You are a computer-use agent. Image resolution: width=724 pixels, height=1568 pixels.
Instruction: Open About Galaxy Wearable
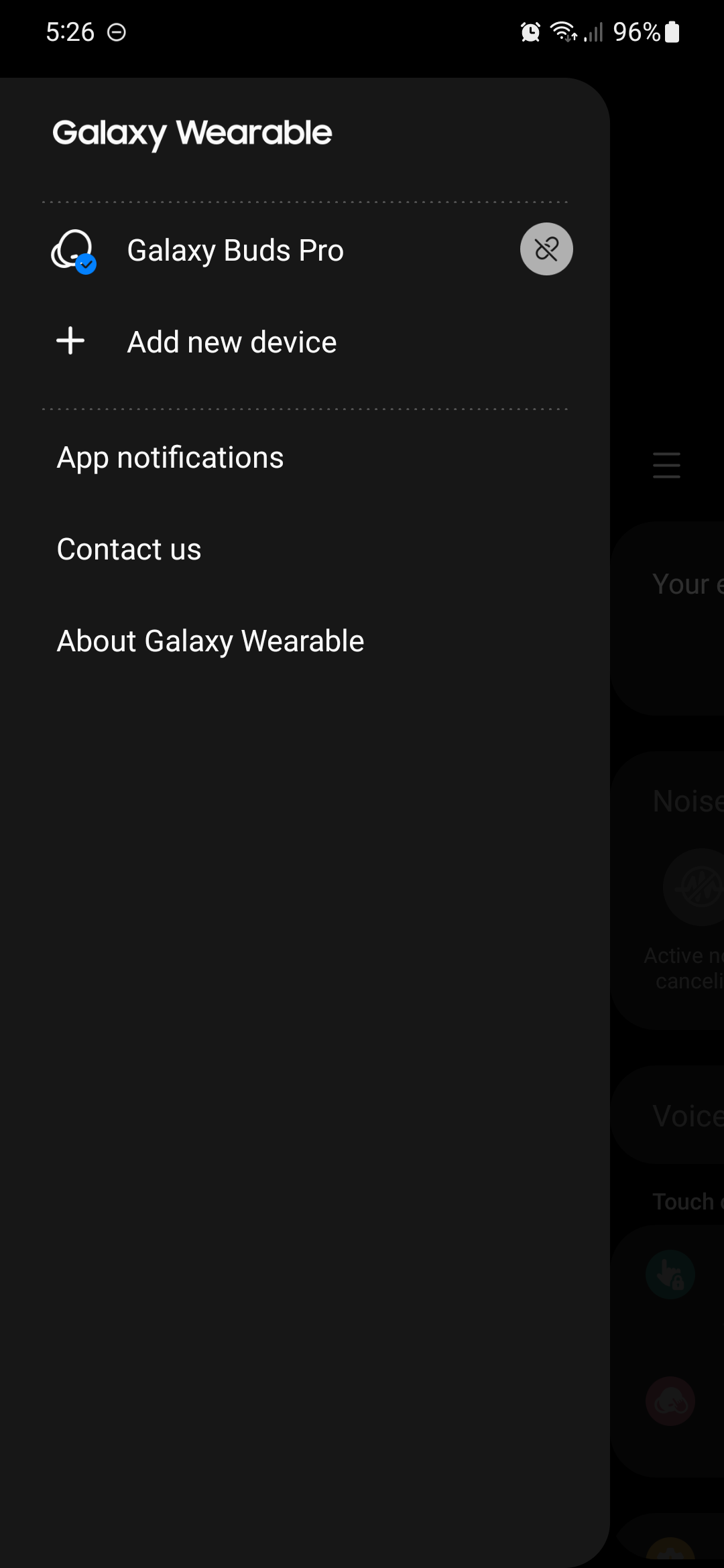pos(210,641)
